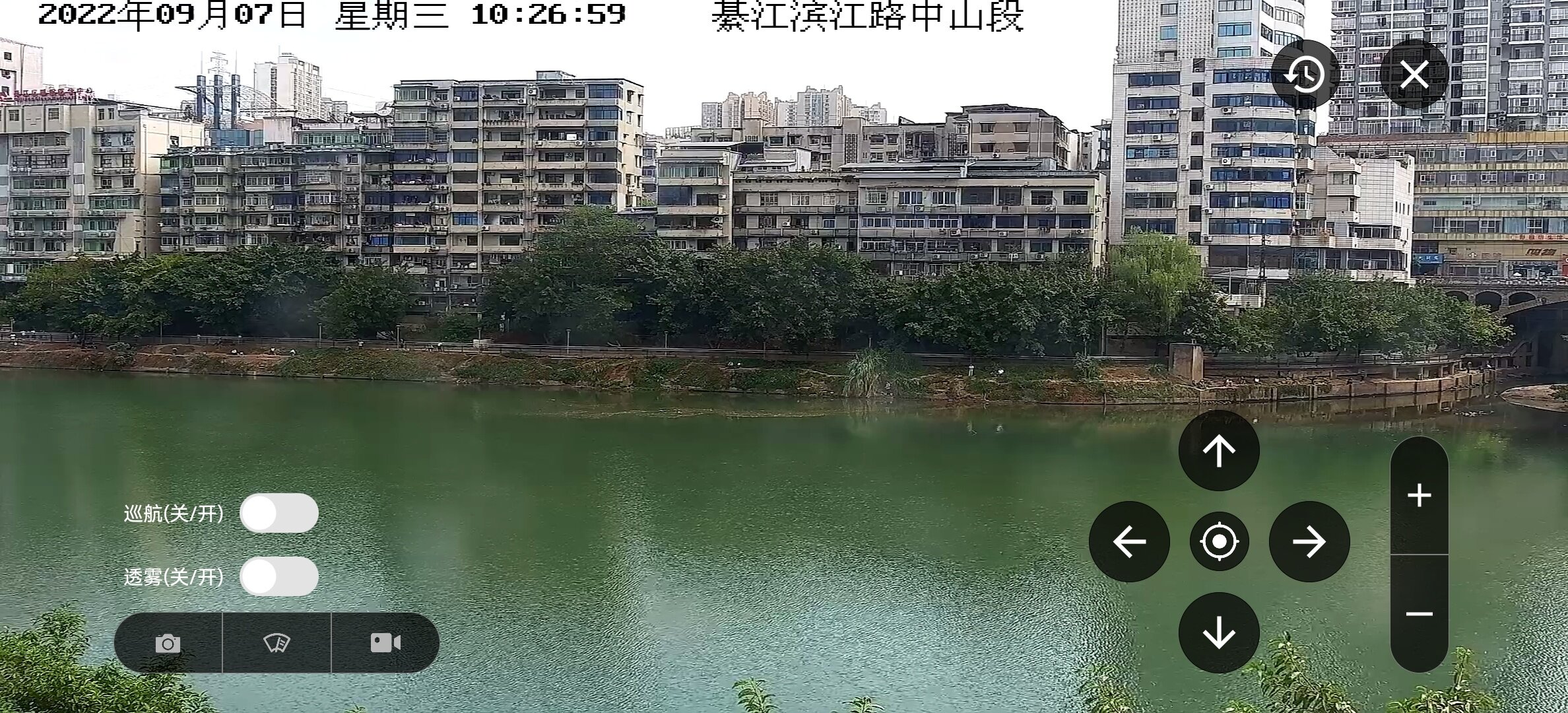The width and height of the screenshot is (1568, 713).
Task: Turn on the 透雾 defog switch
Action: tap(278, 576)
